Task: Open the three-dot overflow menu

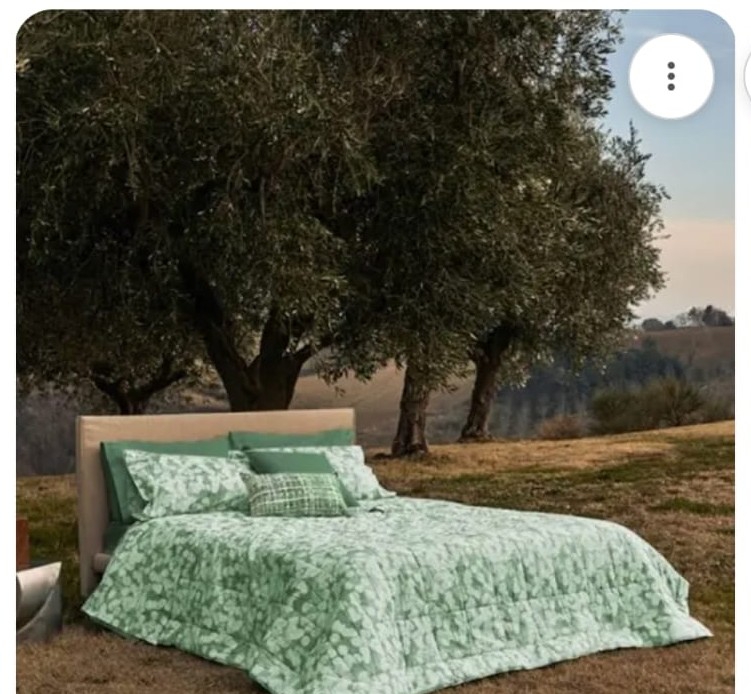Action: point(671,76)
